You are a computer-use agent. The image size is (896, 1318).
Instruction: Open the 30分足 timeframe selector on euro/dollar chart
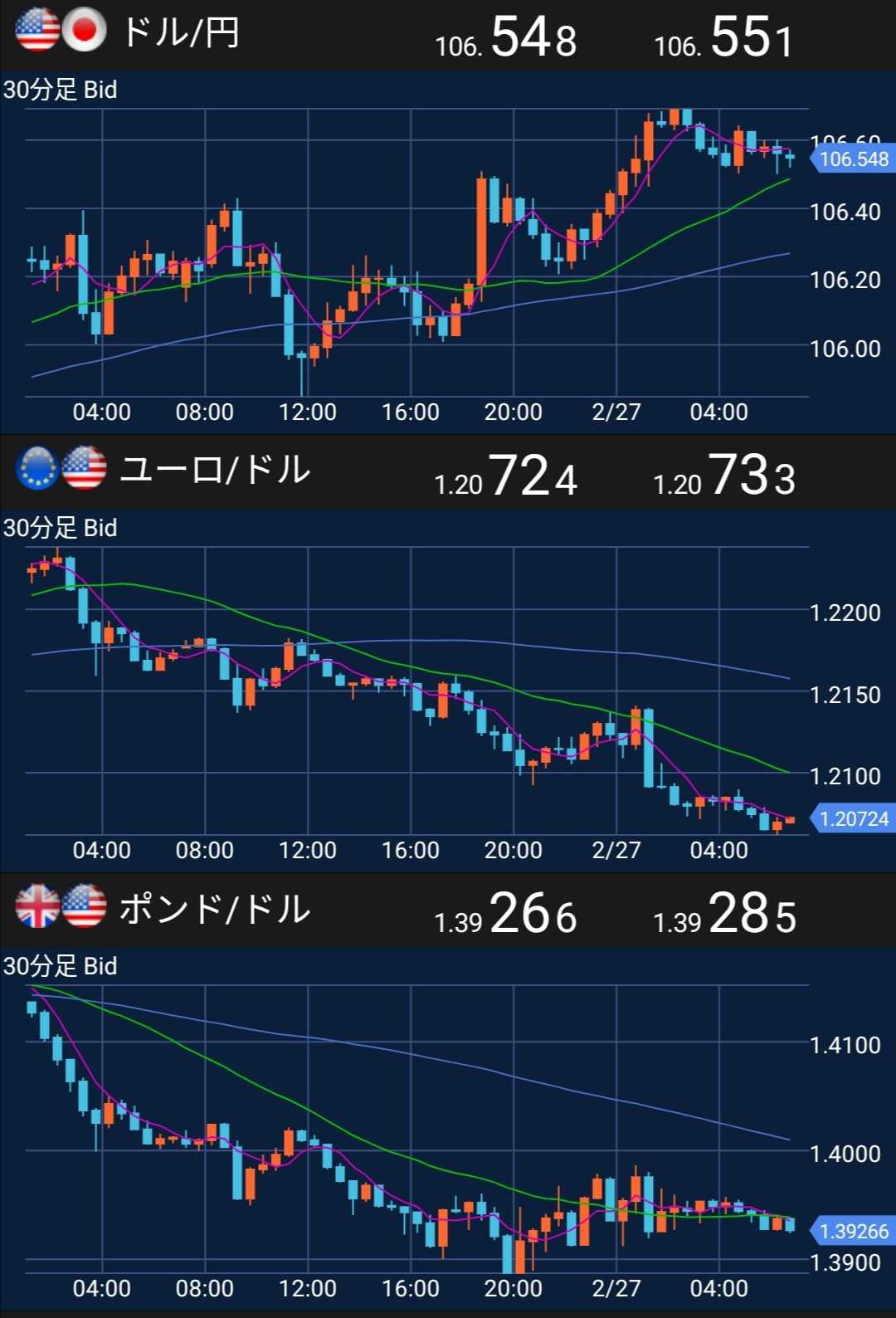click(60, 526)
